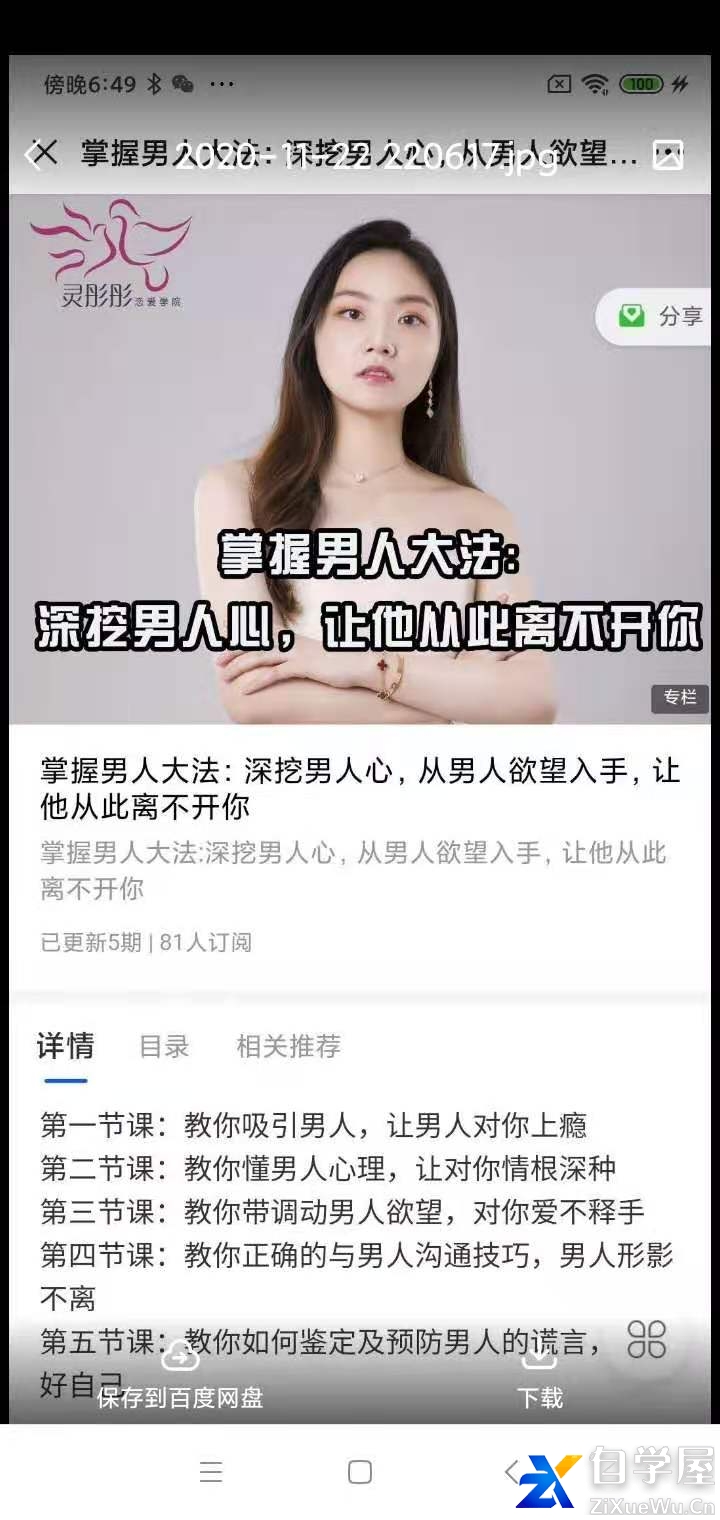Save the image to Baidu Netdisk
Viewport: 720px width, 1520px height.
[180, 1377]
